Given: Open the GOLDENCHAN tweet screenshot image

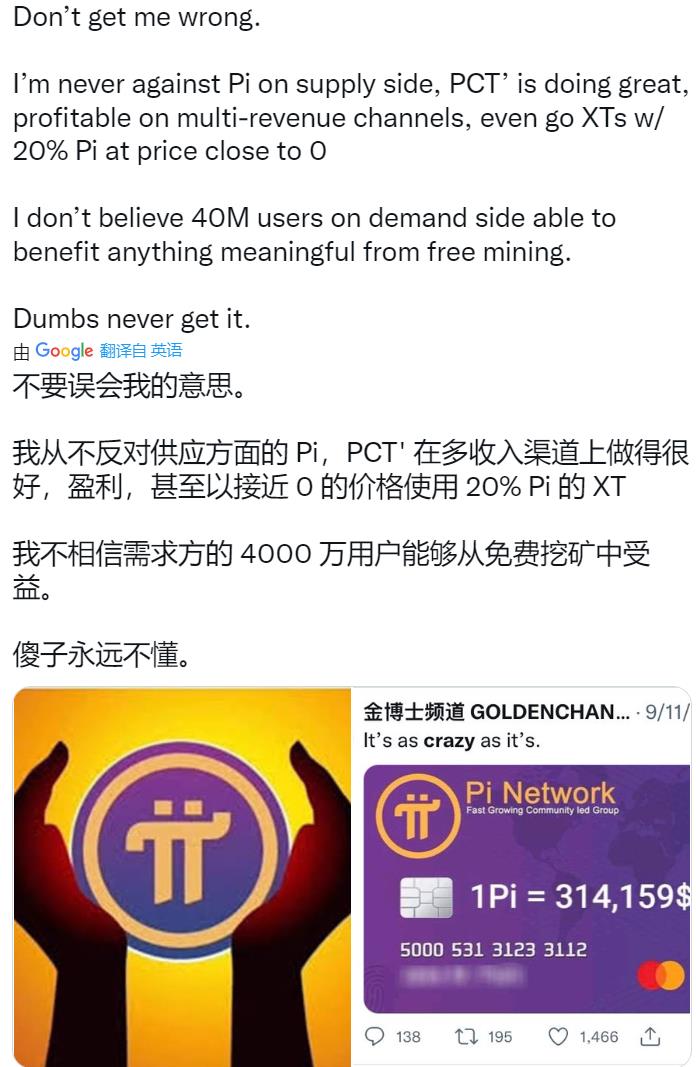Looking at the screenshot, I should click(x=524, y=876).
